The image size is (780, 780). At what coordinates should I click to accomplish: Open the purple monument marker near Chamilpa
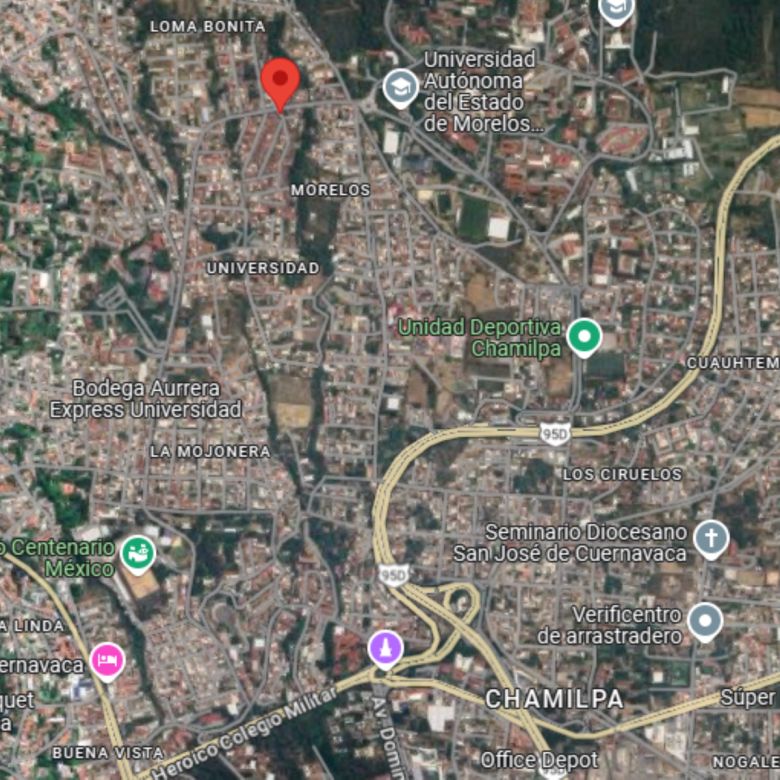(x=385, y=648)
